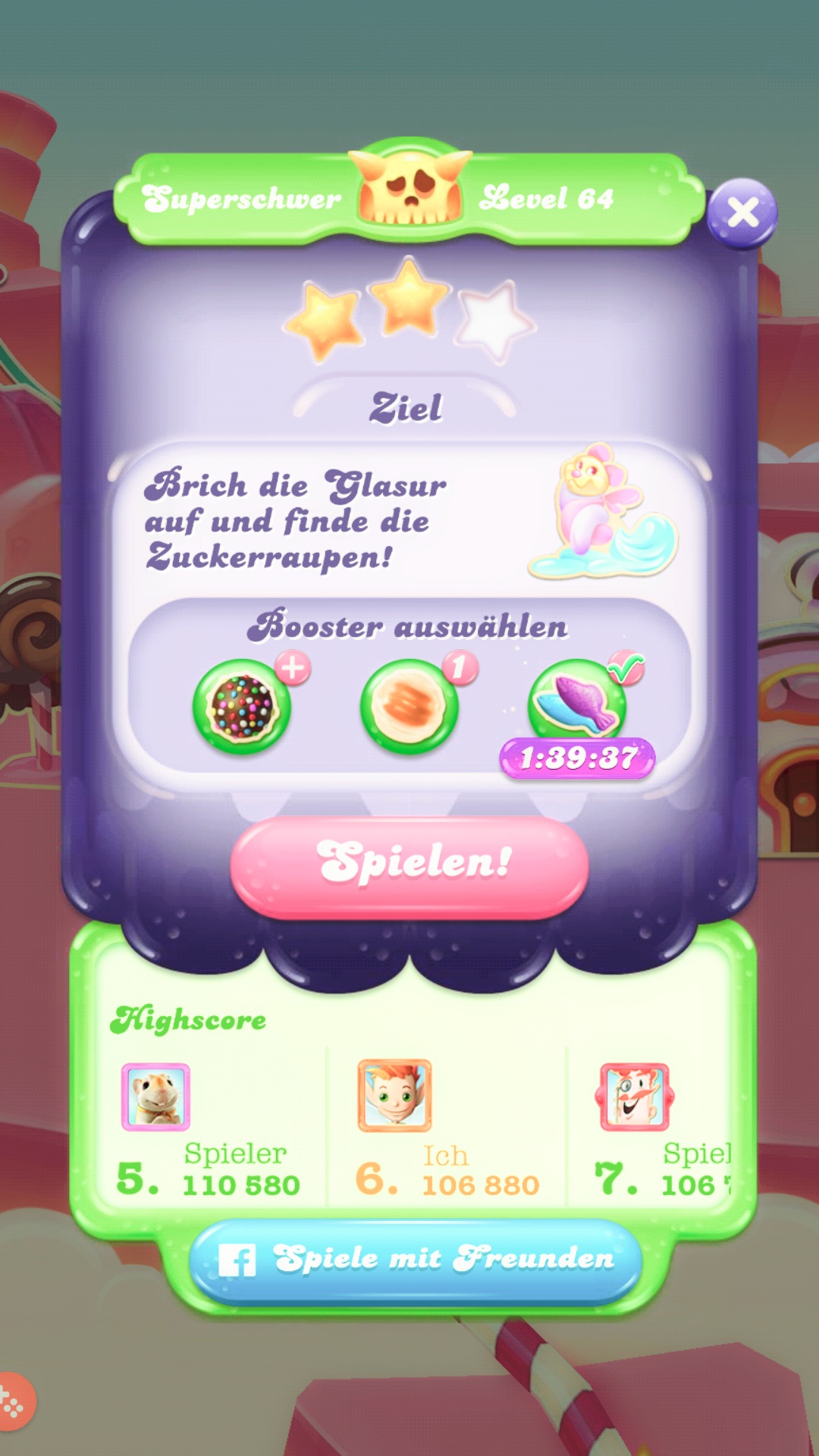Tap Spiele mit Freunden Facebook button
This screenshot has width=819, height=1456.
[x=415, y=1260]
